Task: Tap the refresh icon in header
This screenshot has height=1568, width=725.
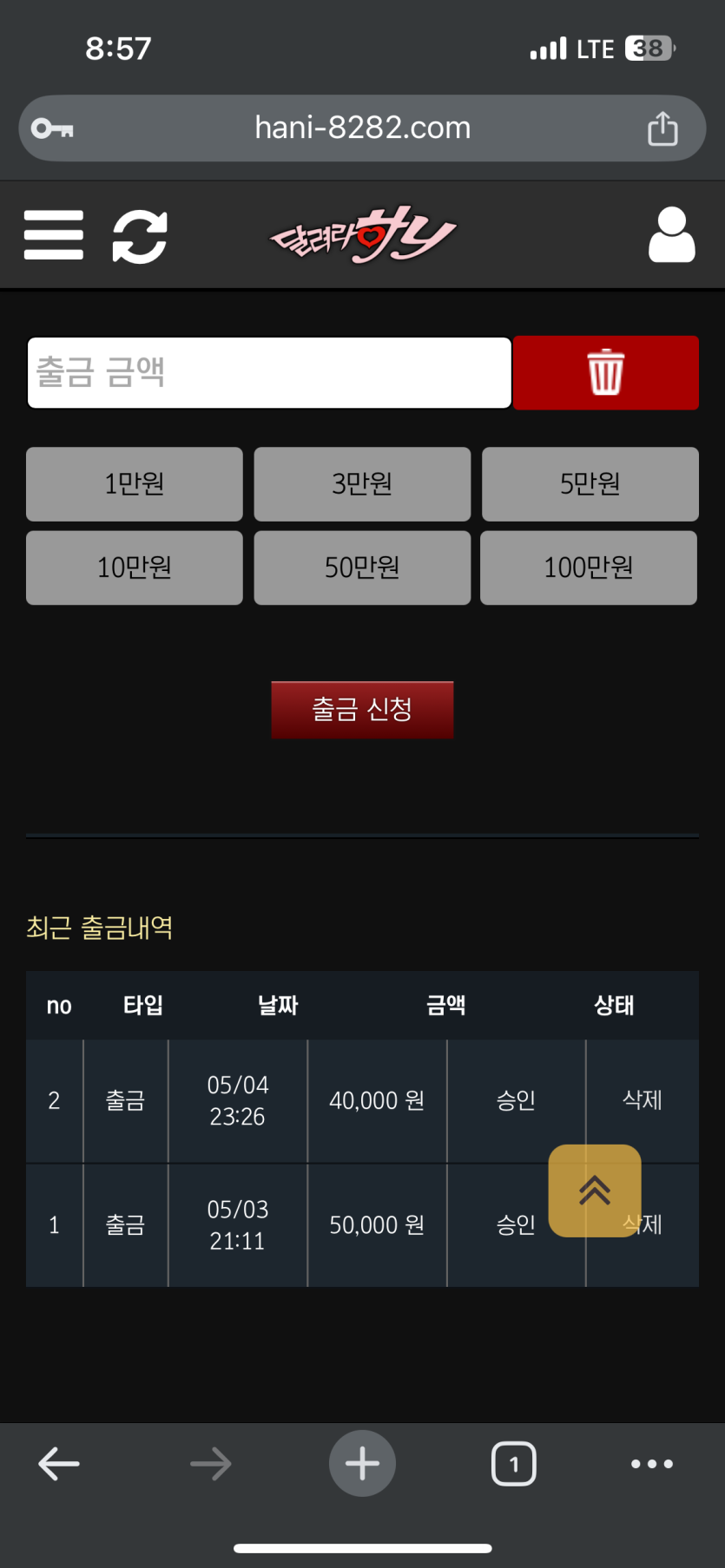Action: (140, 236)
